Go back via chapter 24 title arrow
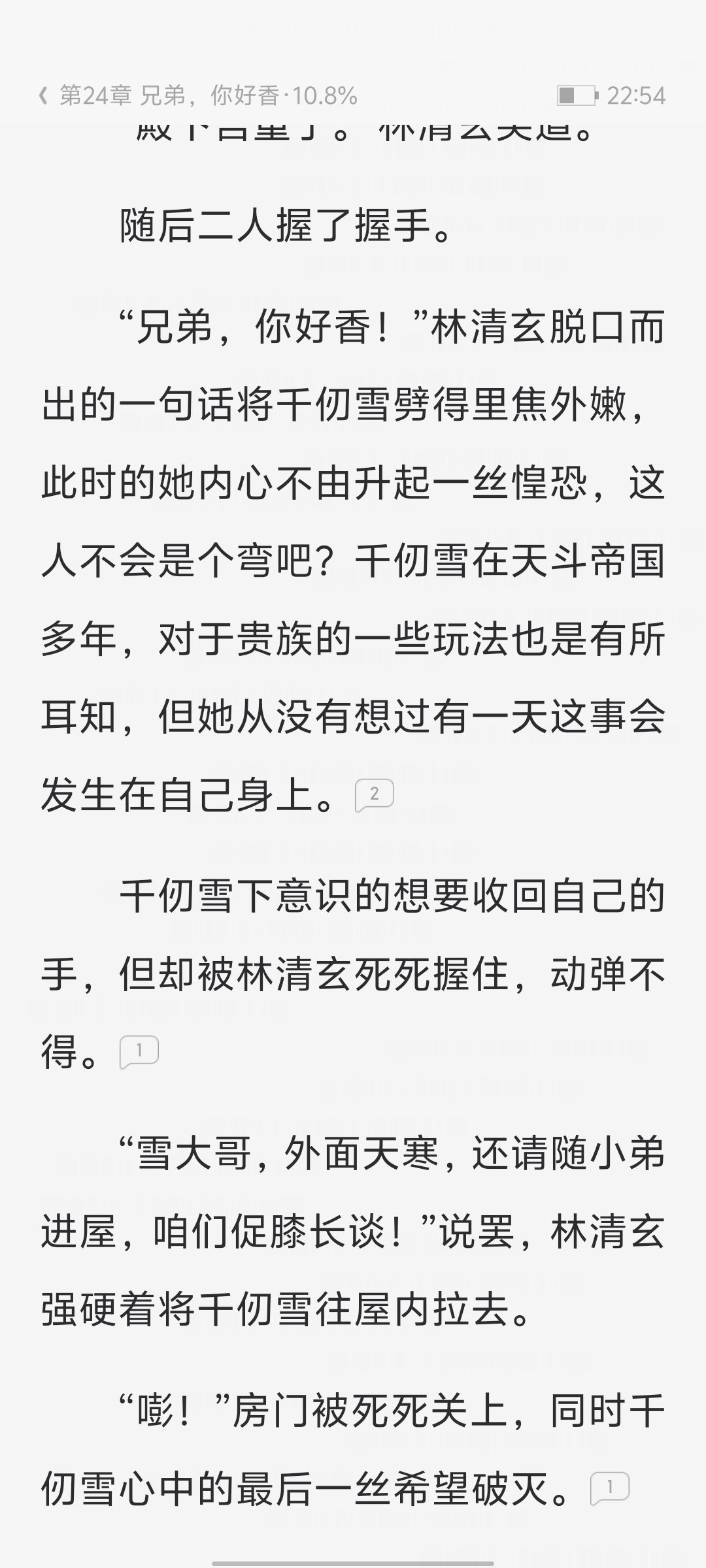 pos(44,97)
